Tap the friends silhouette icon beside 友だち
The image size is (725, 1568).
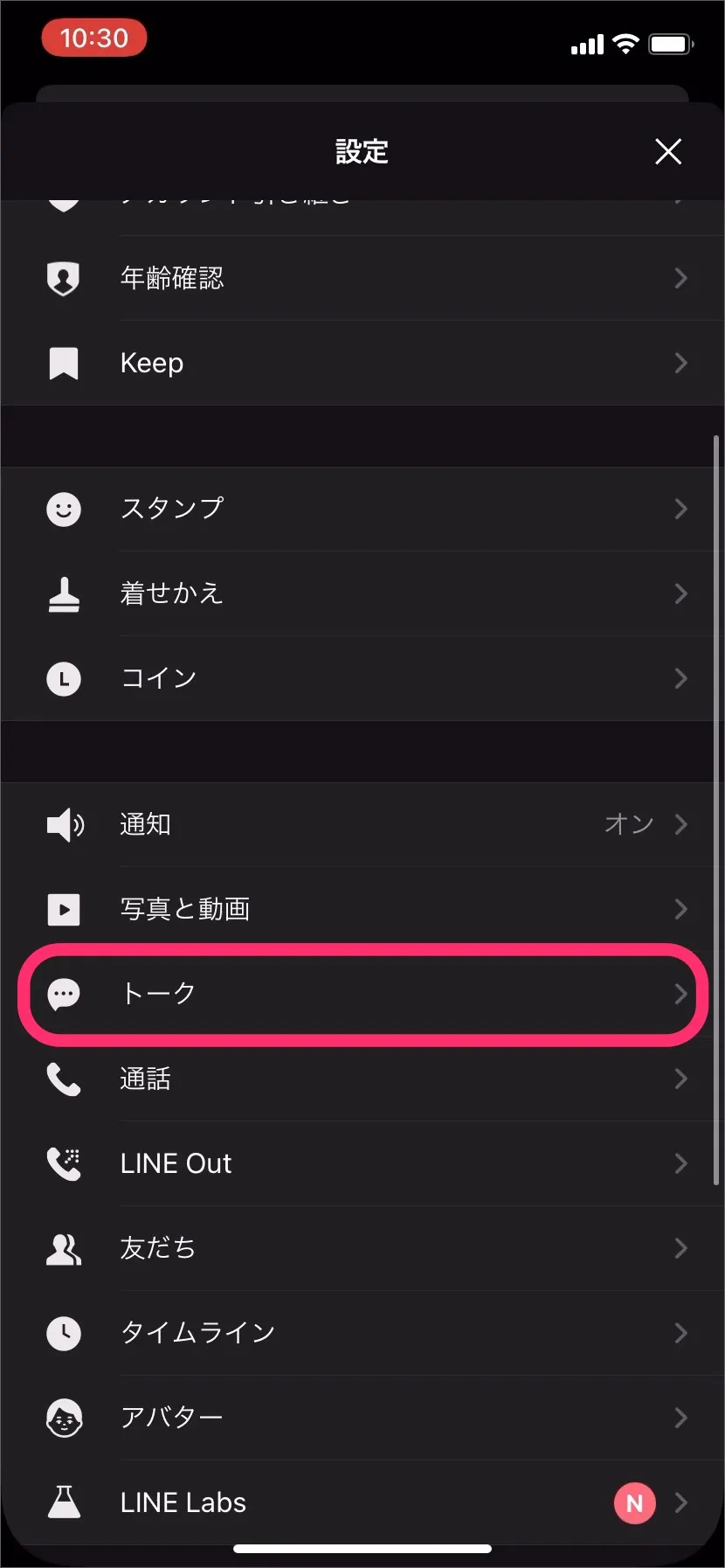pyautogui.click(x=63, y=1248)
